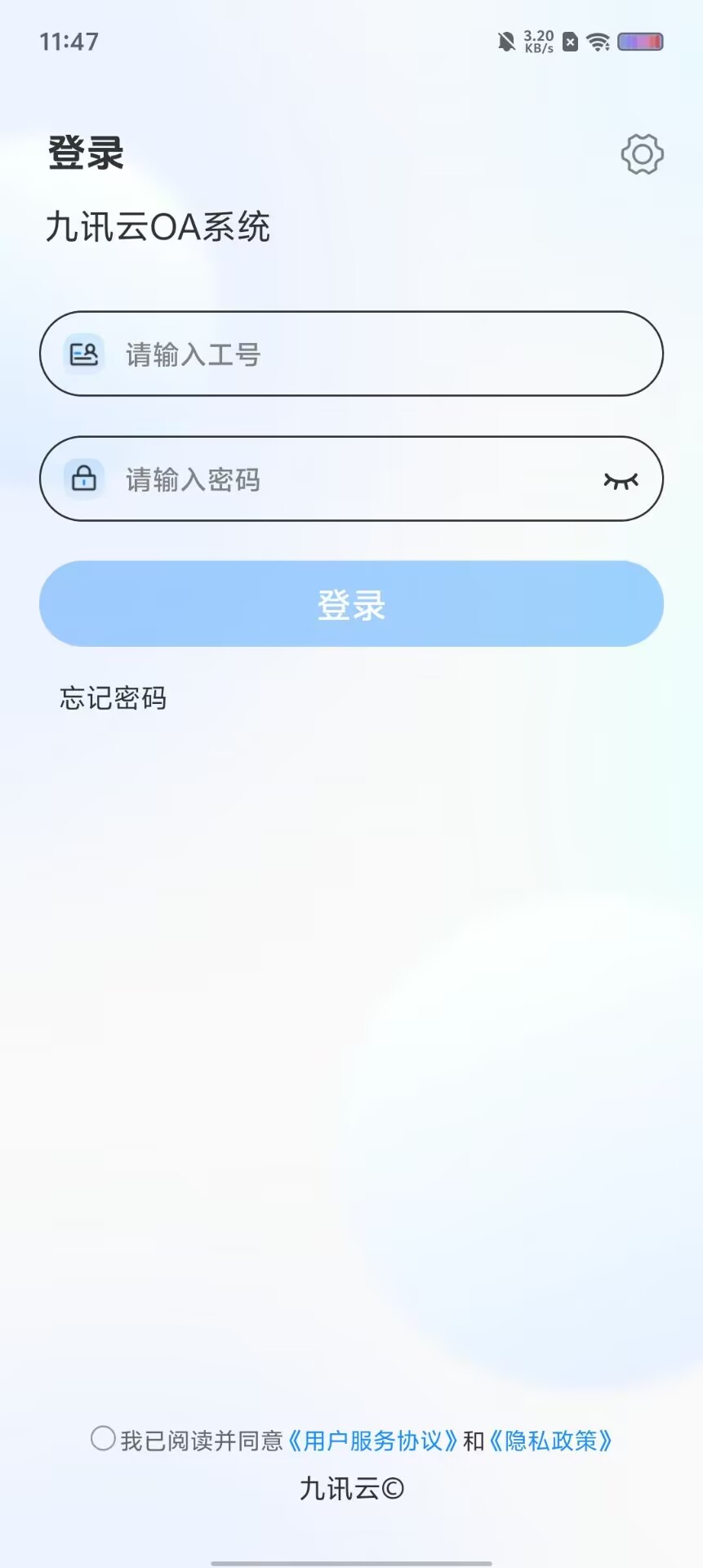
Task: Tap the 登录 login button
Action: coord(351,604)
